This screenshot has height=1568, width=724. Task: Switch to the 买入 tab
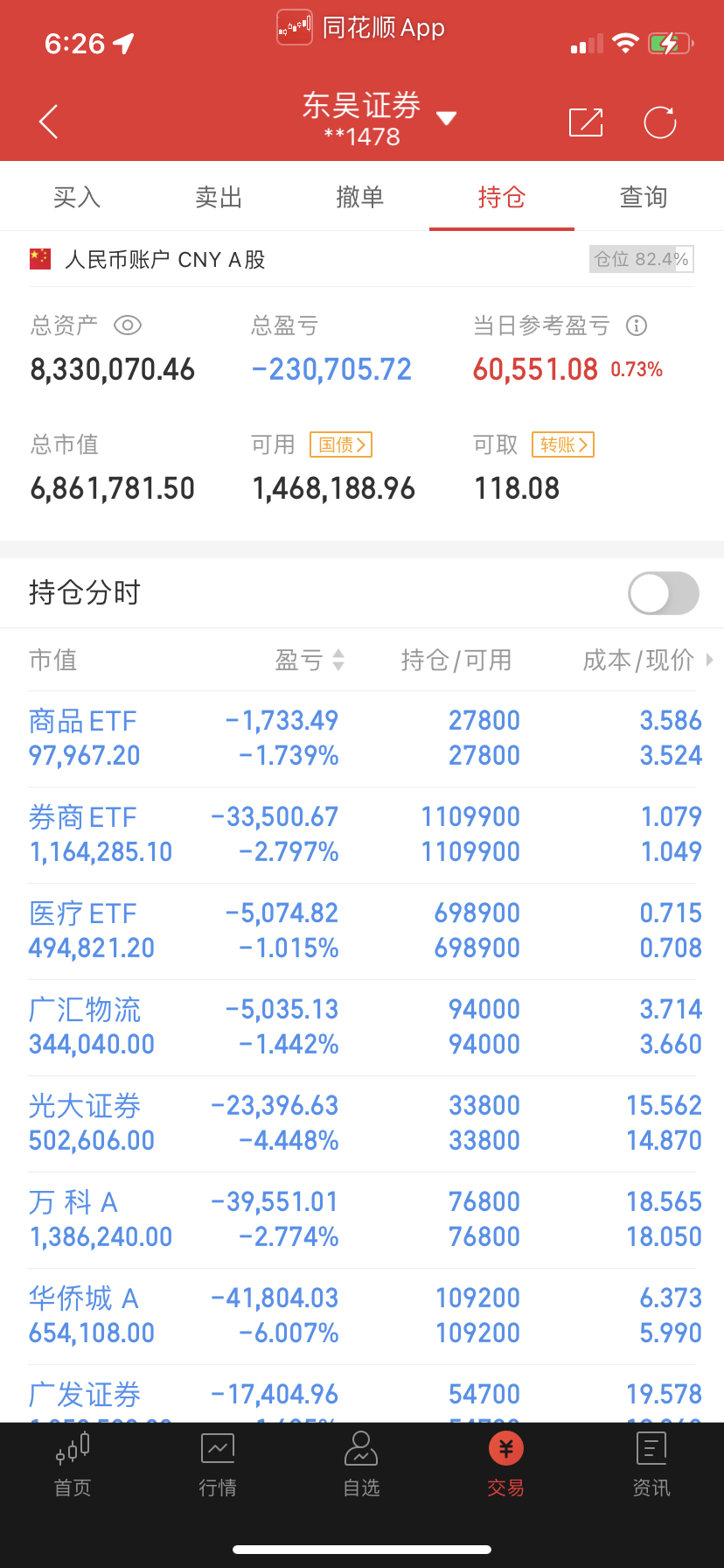coord(77,198)
